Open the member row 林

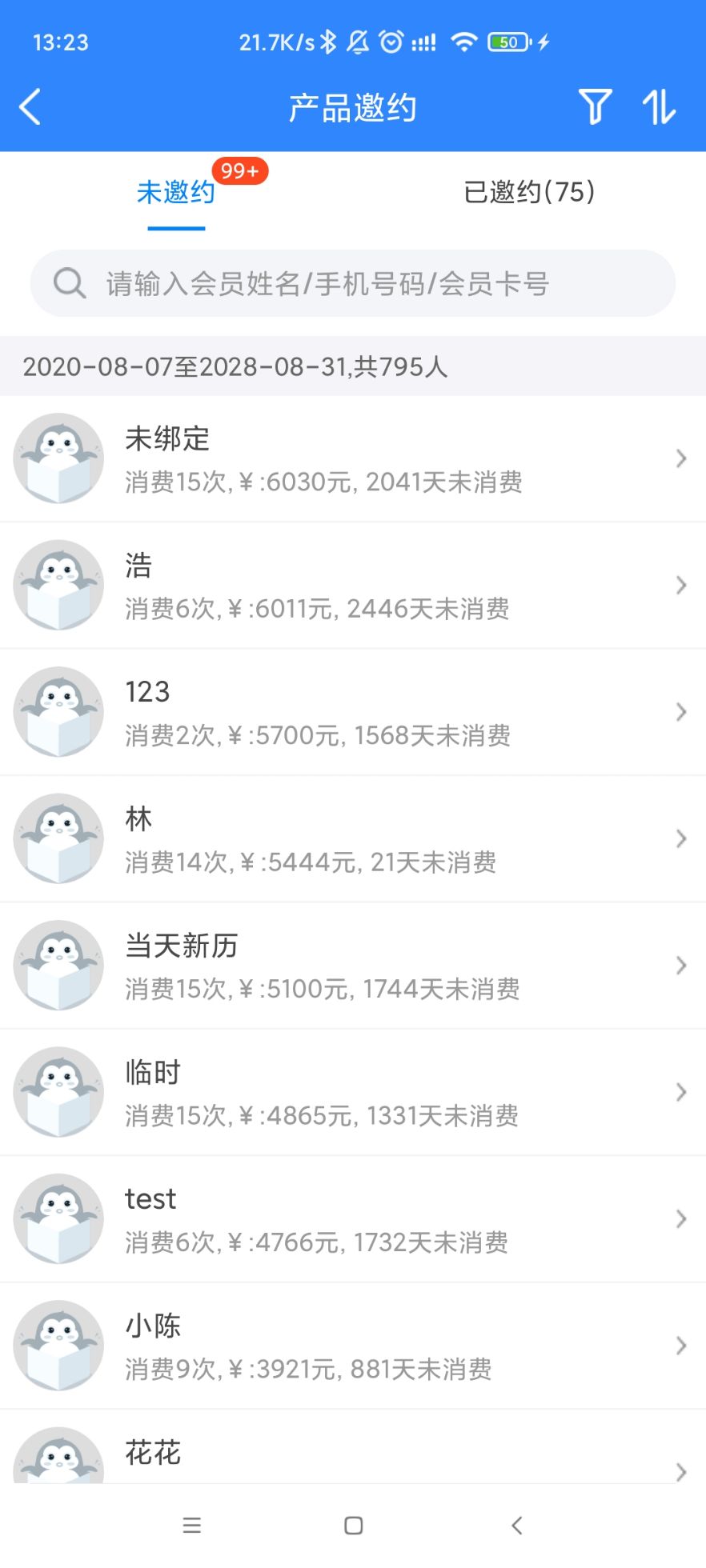tap(352, 839)
